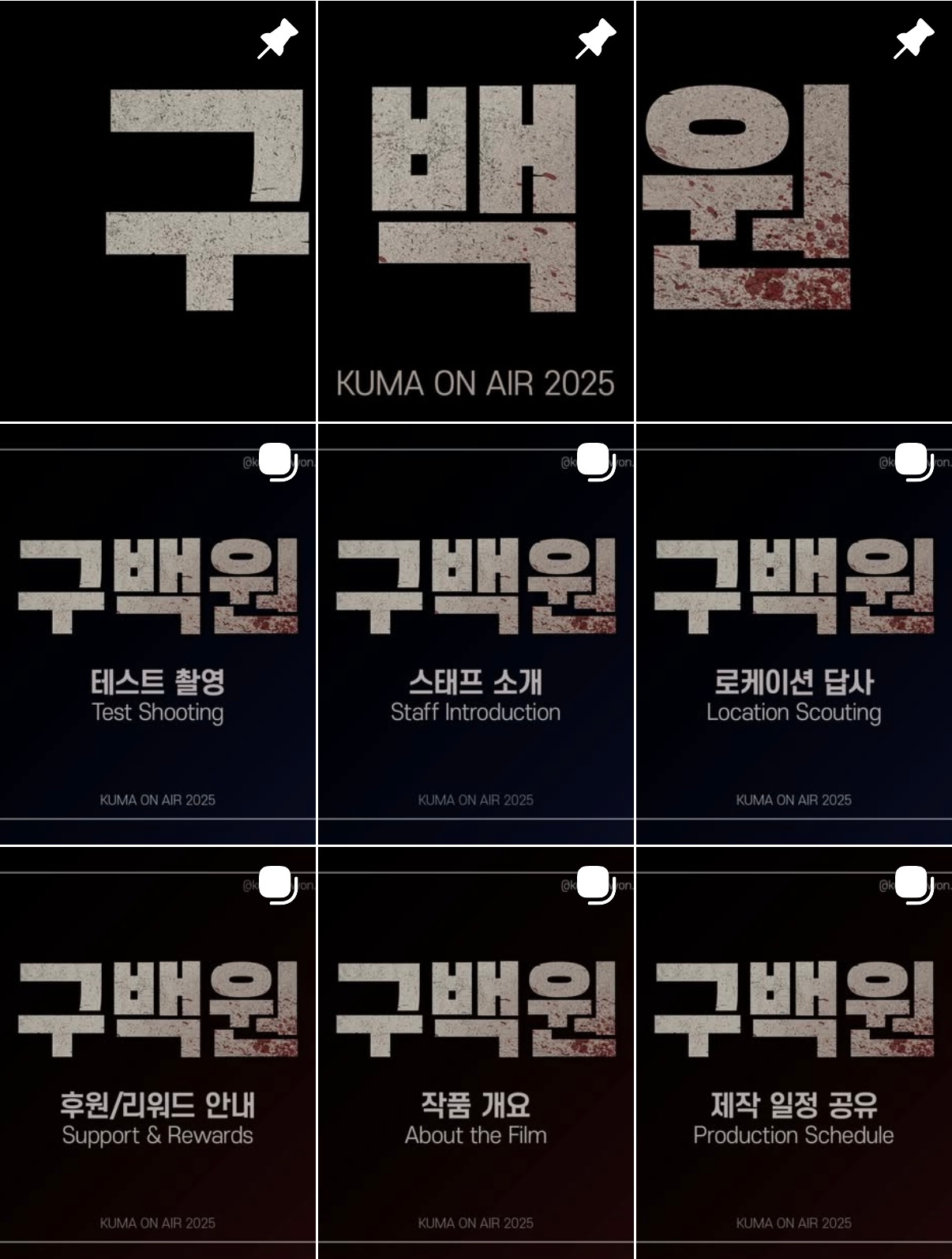View the Staff Introduction post
Image resolution: width=952 pixels, height=1259 pixels.
click(475, 634)
